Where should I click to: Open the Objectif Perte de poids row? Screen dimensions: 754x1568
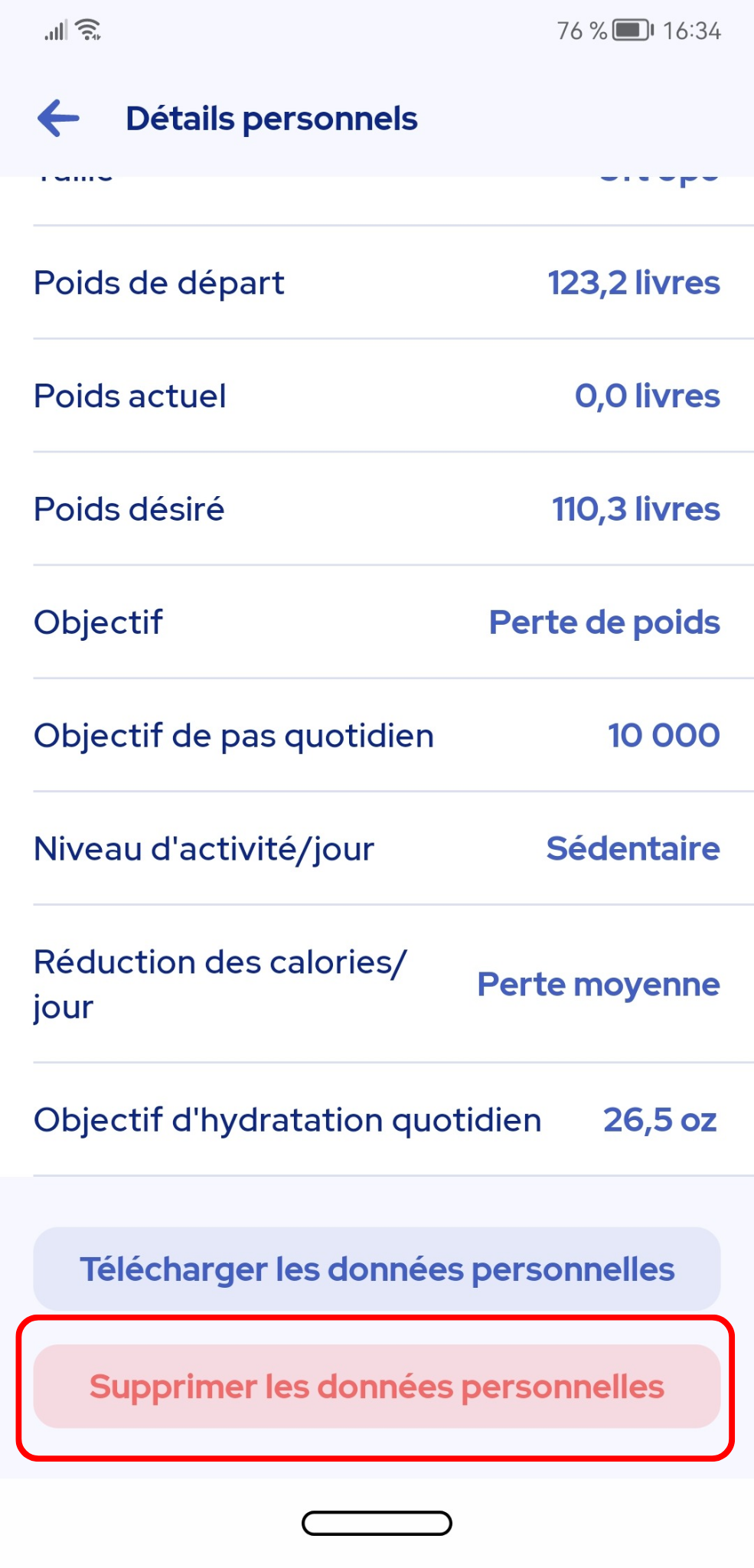coord(377,622)
